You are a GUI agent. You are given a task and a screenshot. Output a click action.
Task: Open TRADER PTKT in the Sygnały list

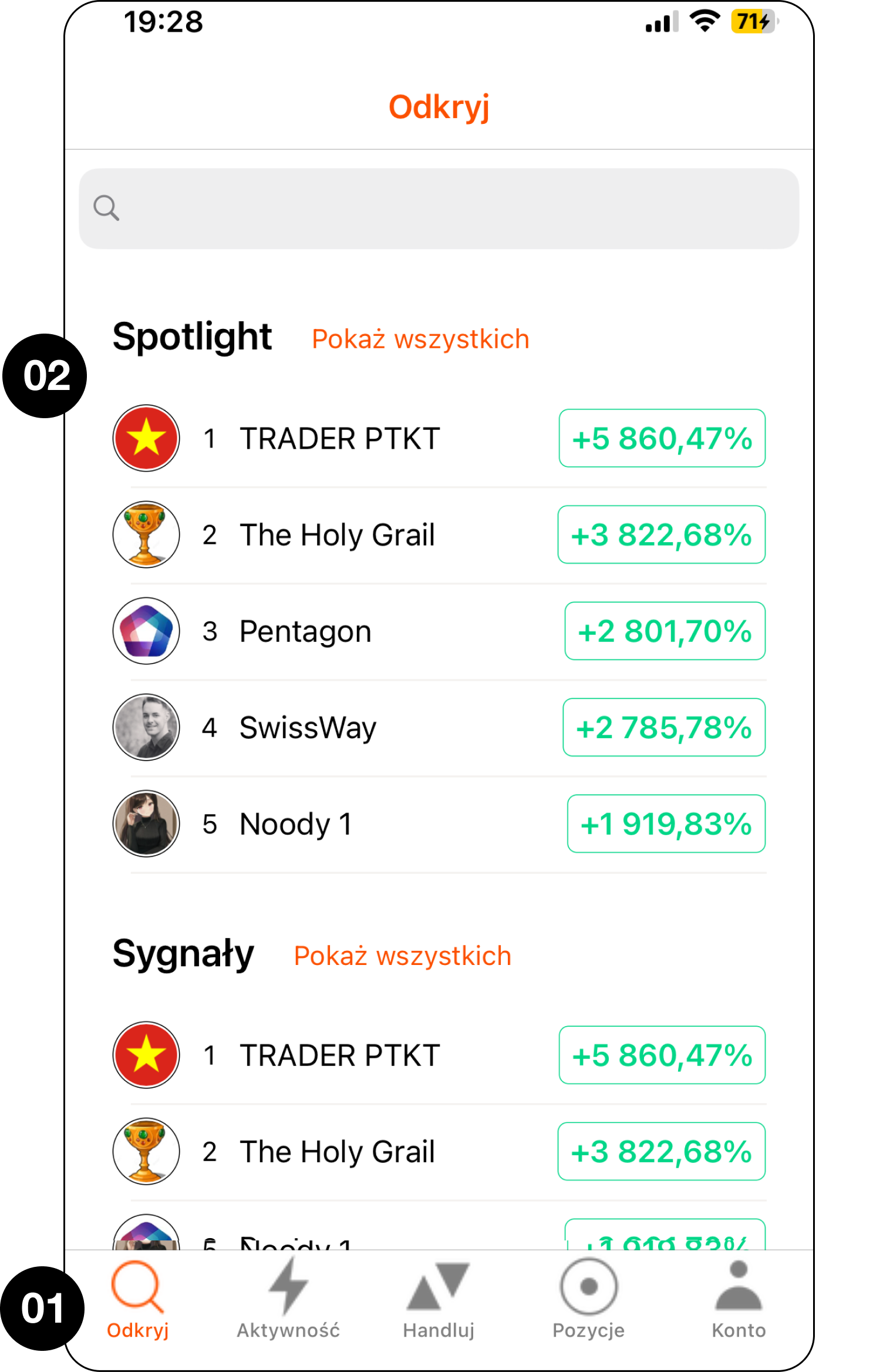coord(339,1055)
